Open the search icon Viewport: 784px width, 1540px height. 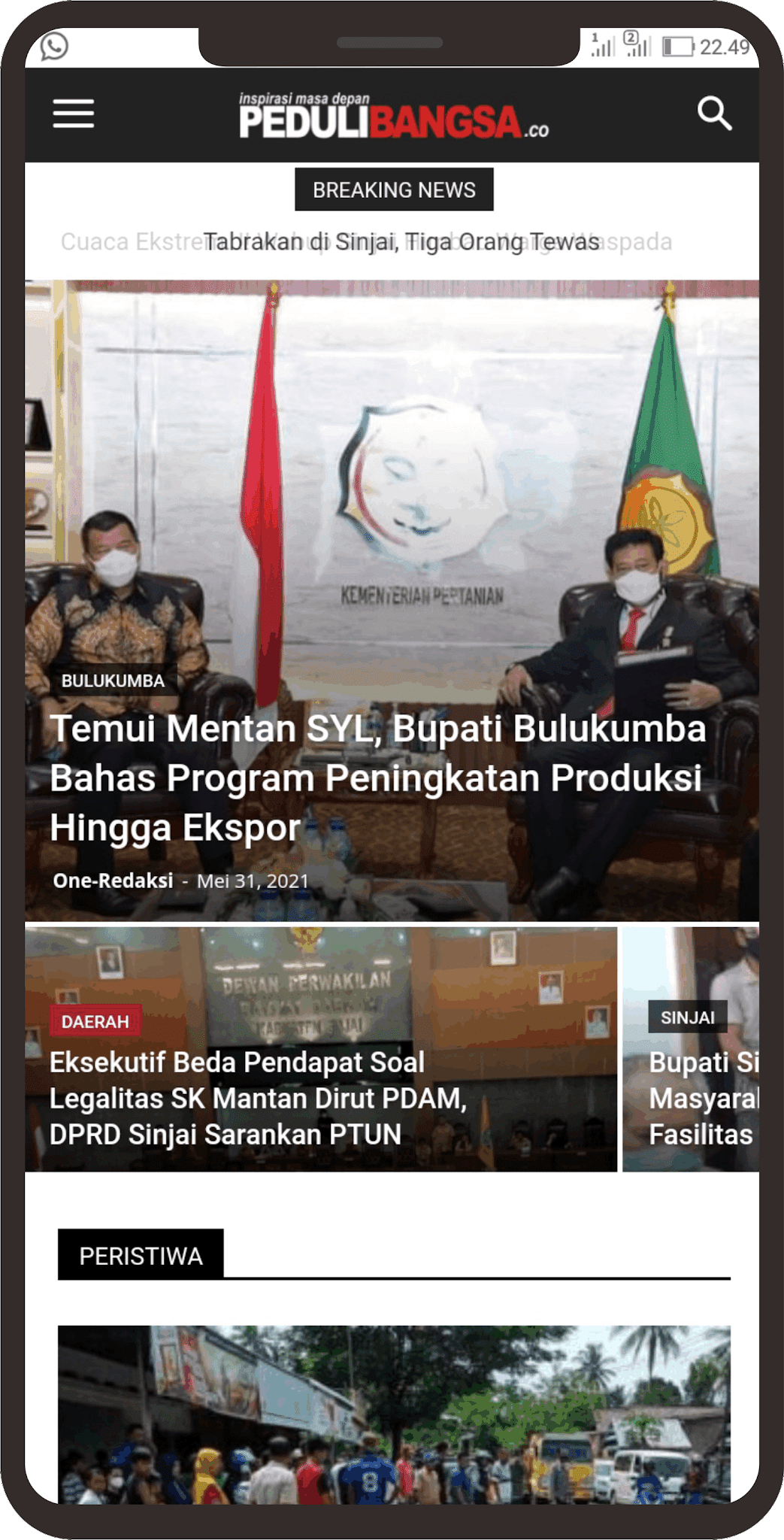point(713,114)
